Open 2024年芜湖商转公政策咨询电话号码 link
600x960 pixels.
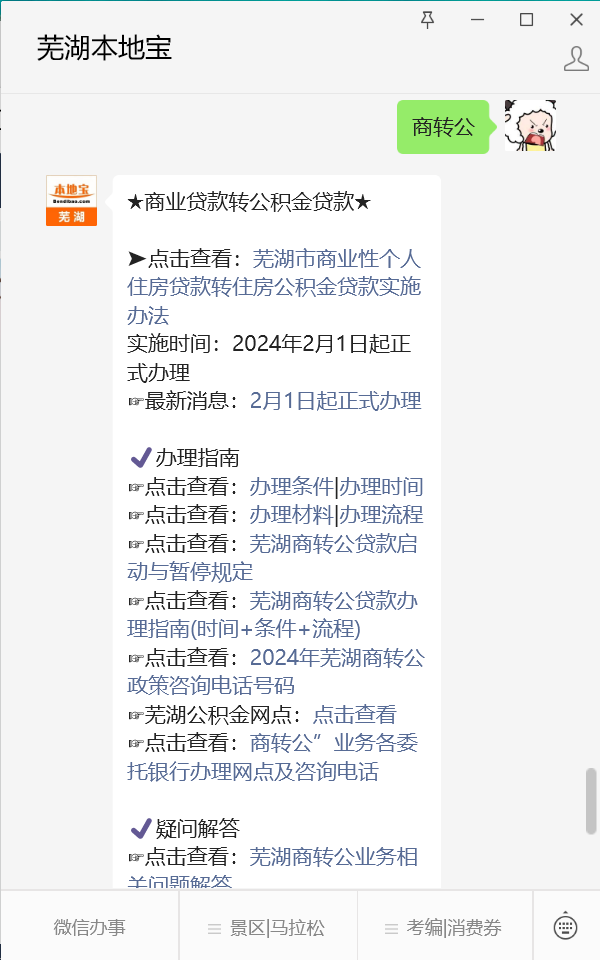276,672
